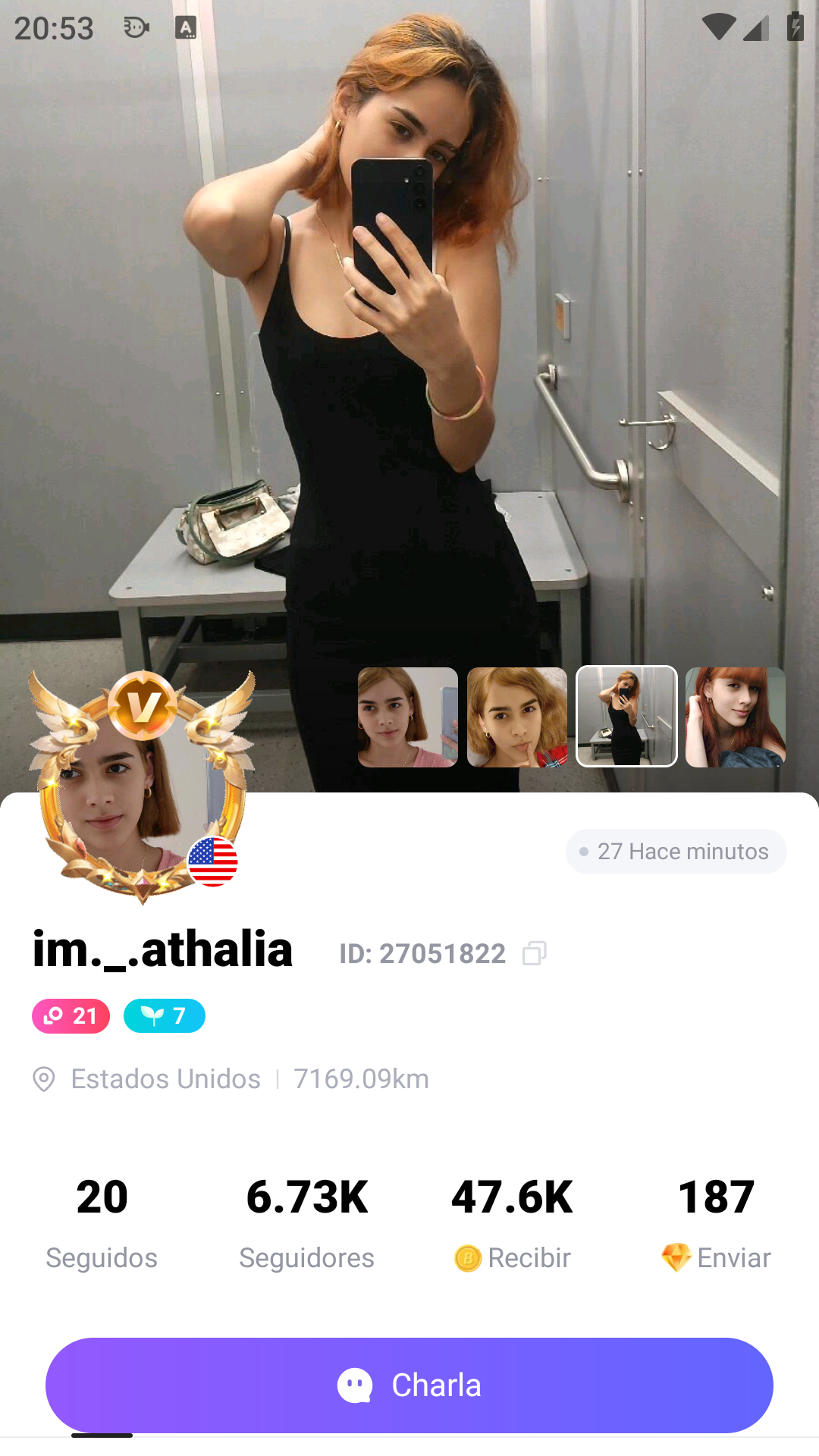Show the red-haired photo thumbnail
819x1456 pixels.
[x=735, y=717]
